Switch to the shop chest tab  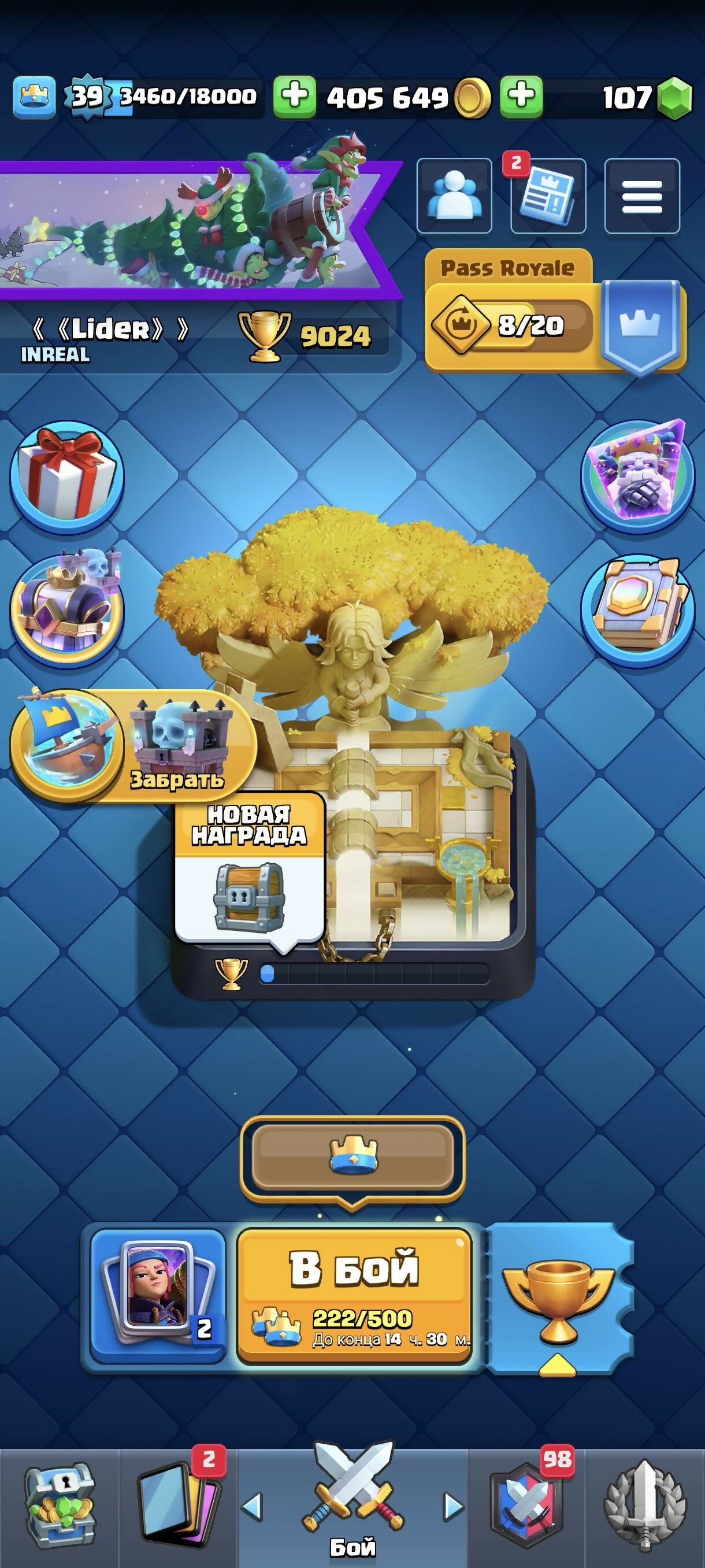pyautogui.click(x=59, y=1506)
